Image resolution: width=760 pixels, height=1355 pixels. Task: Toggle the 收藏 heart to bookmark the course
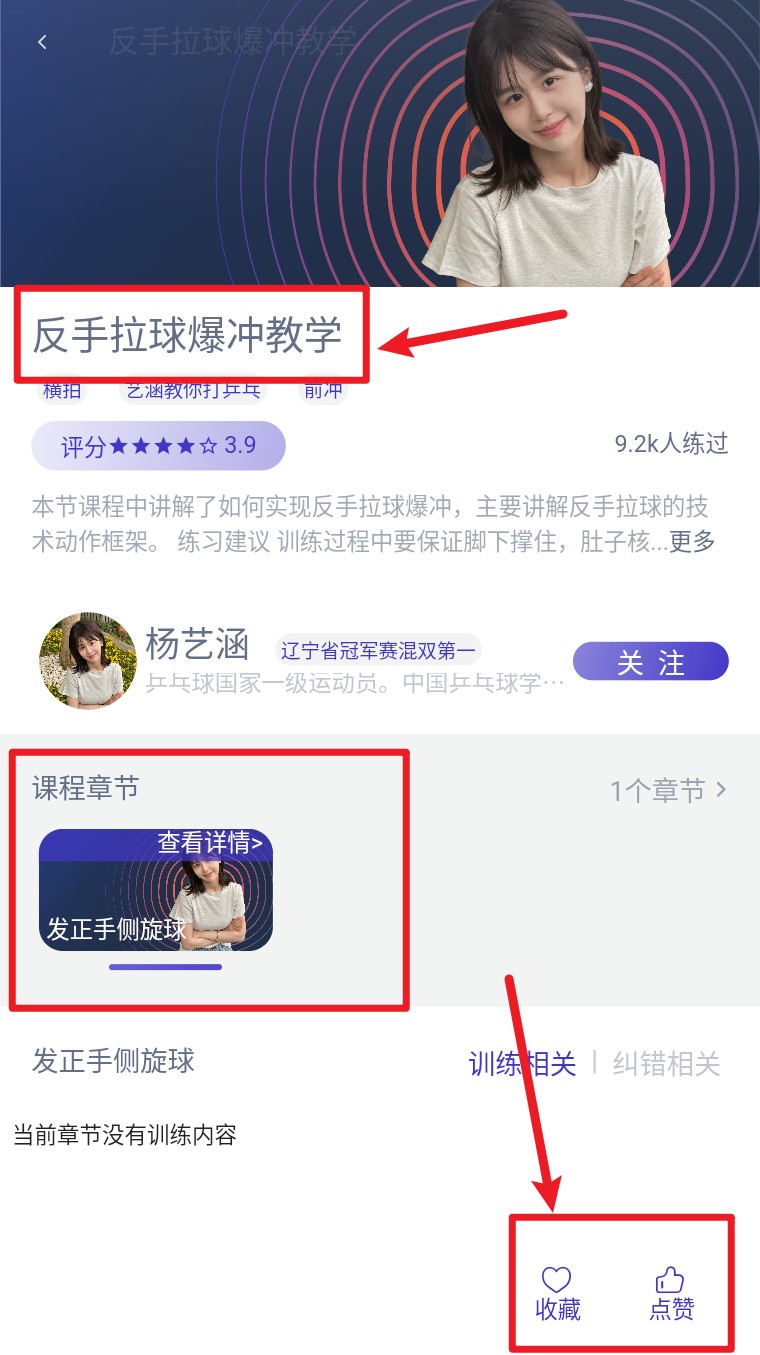[x=555, y=1290]
